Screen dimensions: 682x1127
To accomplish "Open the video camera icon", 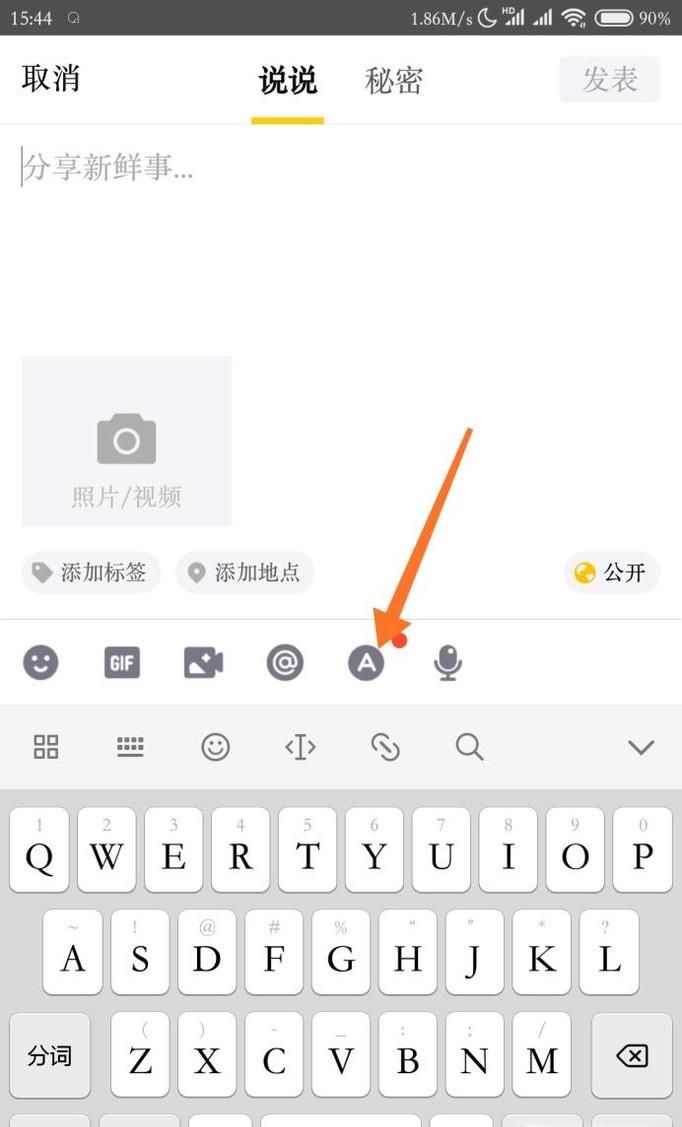I will (203, 662).
